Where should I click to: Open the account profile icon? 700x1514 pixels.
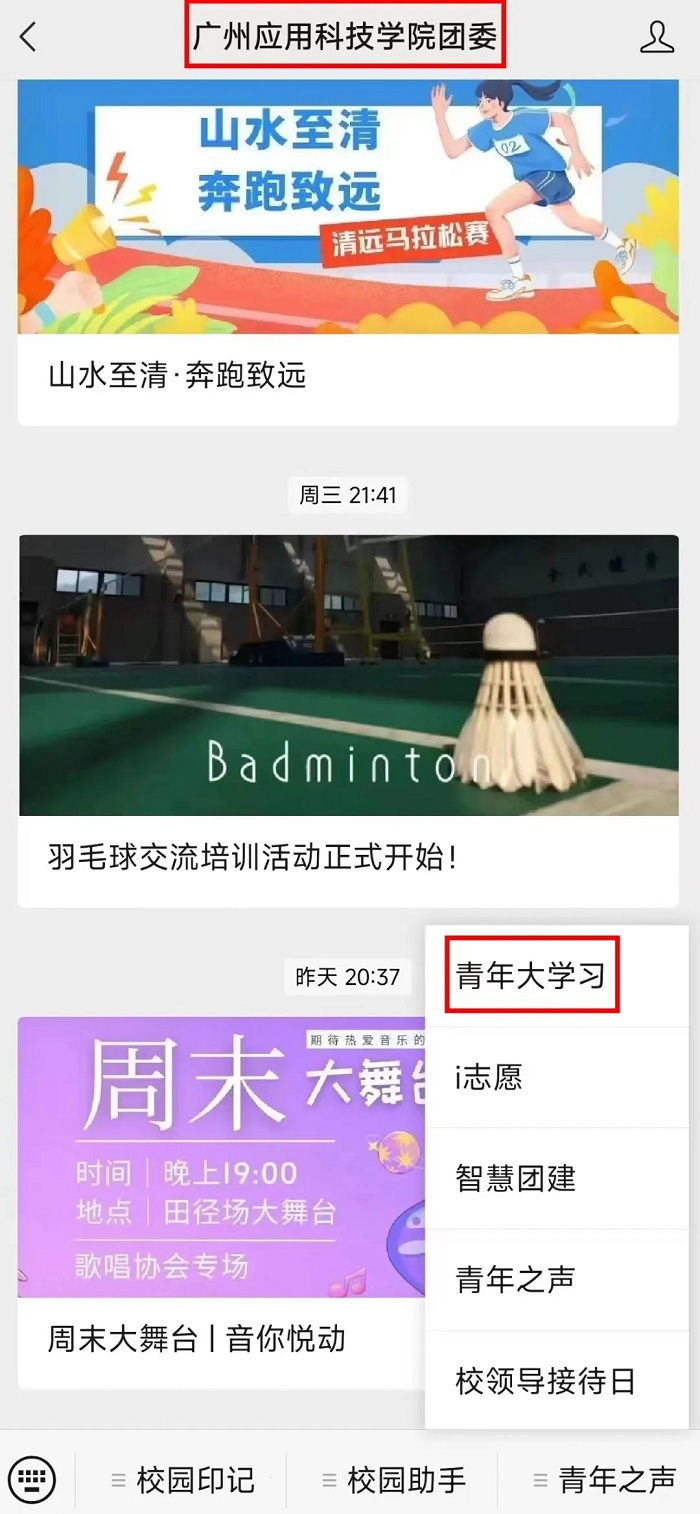click(x=657, y=38)
